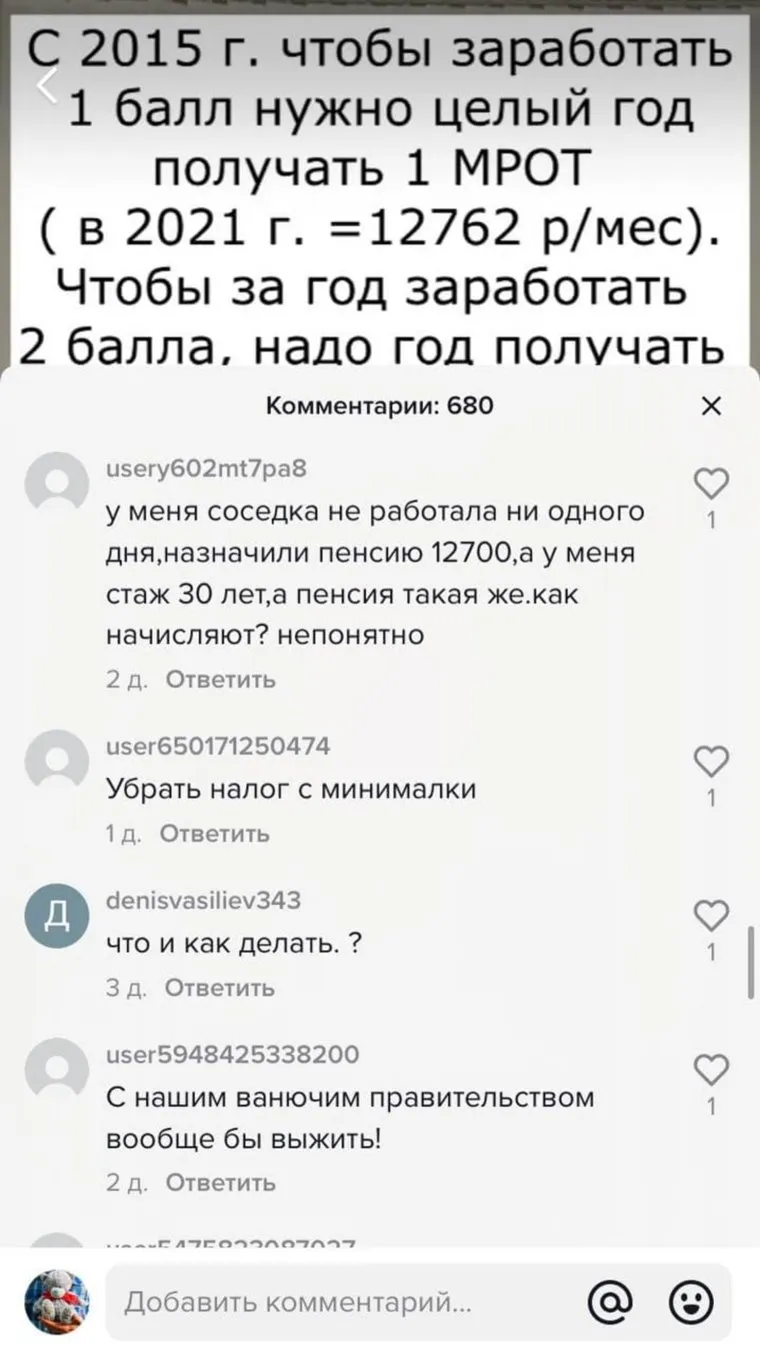Viewport: 760px width, 1353px height.
Task: Reply to user650171250474's comment
Action: (214, 834)
